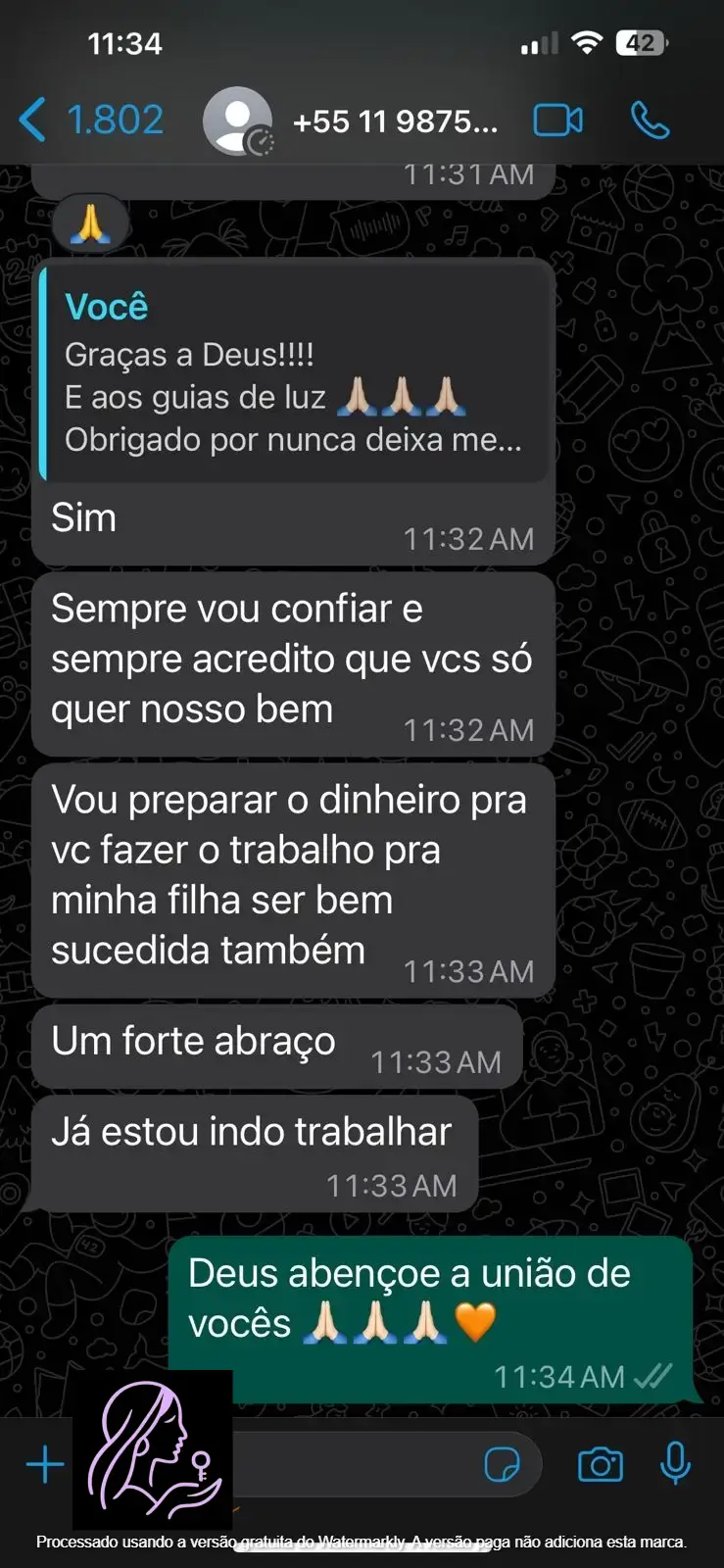The height and width of the screenshot is (1568, 724).
Task: Open the attachment plus menu
Action: 45,1465
